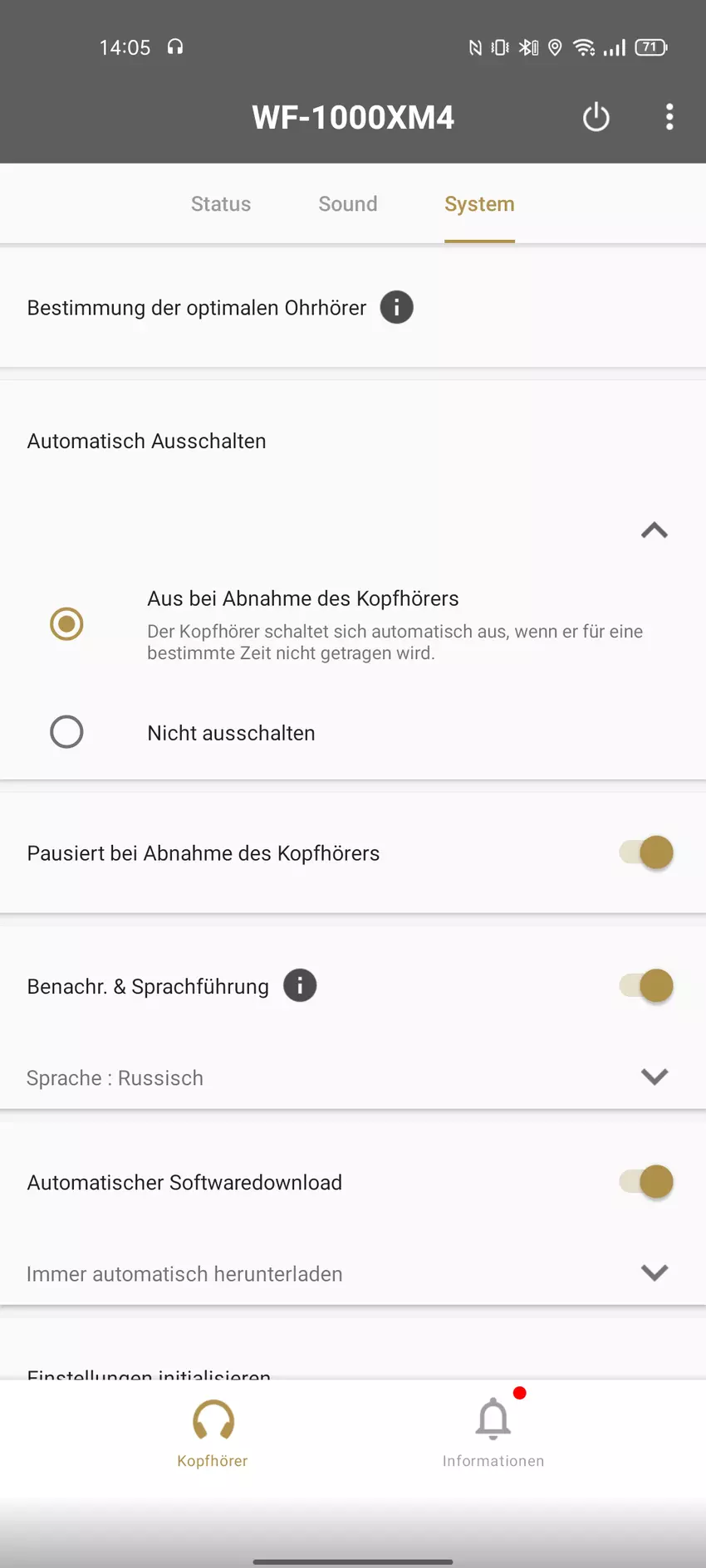
Task: Open the three-dot overflow menu
Action: (669, 117)
